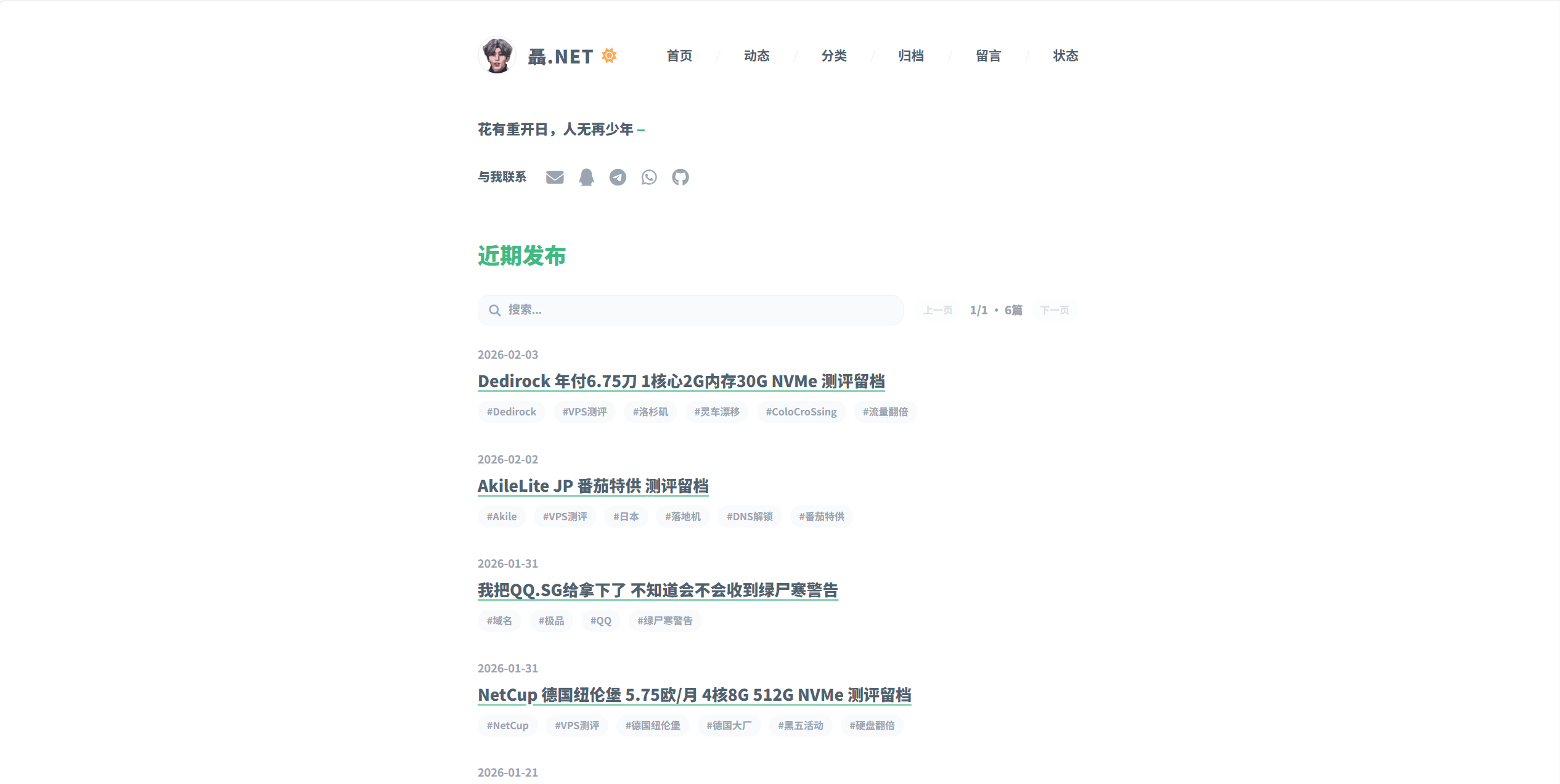Open the AkileLite JP 番茄特供 post
This screenshot has height=784, width=1560.
pos(593,486)
